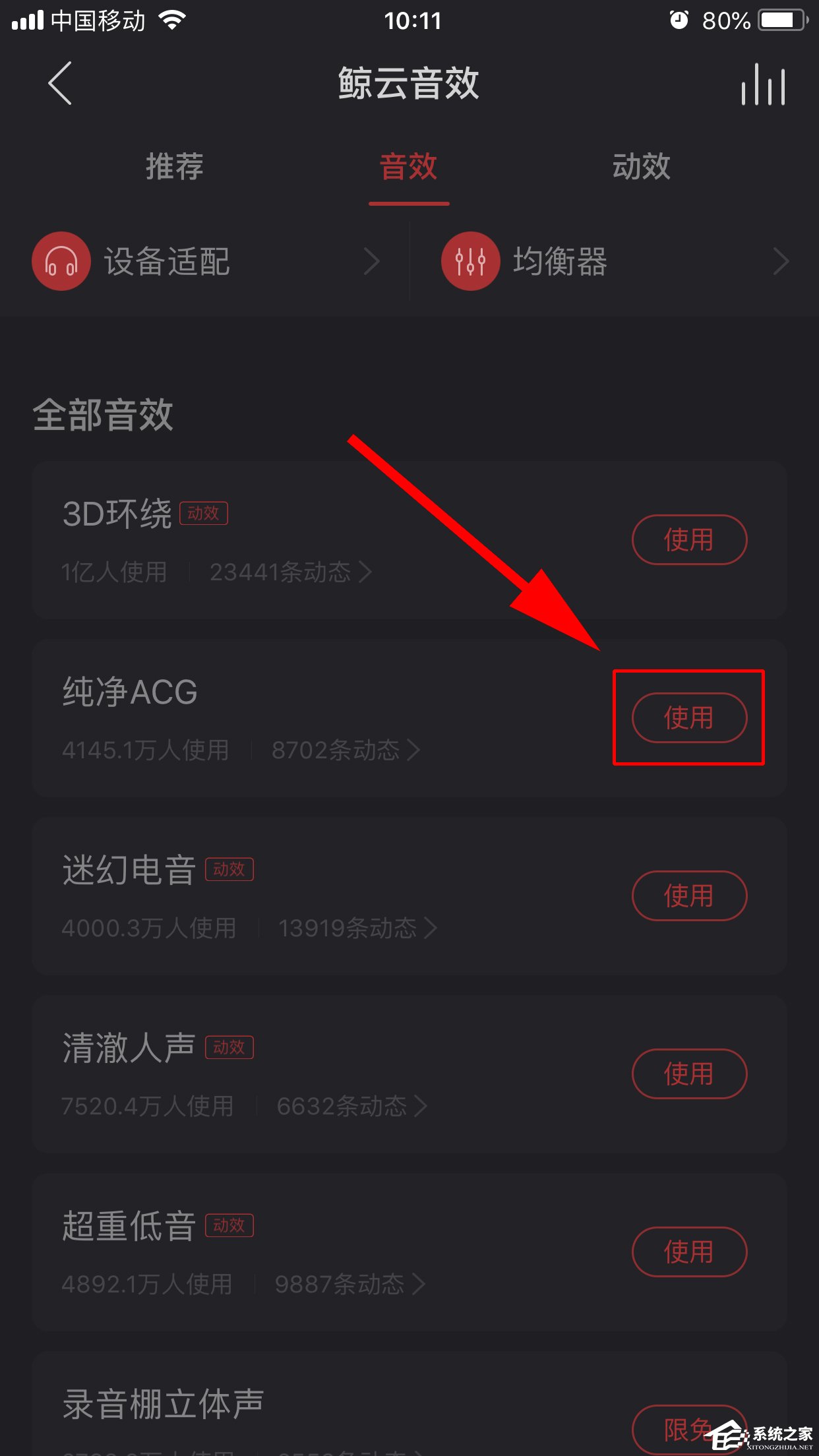Use the 3D环绕 sound effect

coord(689,540)
